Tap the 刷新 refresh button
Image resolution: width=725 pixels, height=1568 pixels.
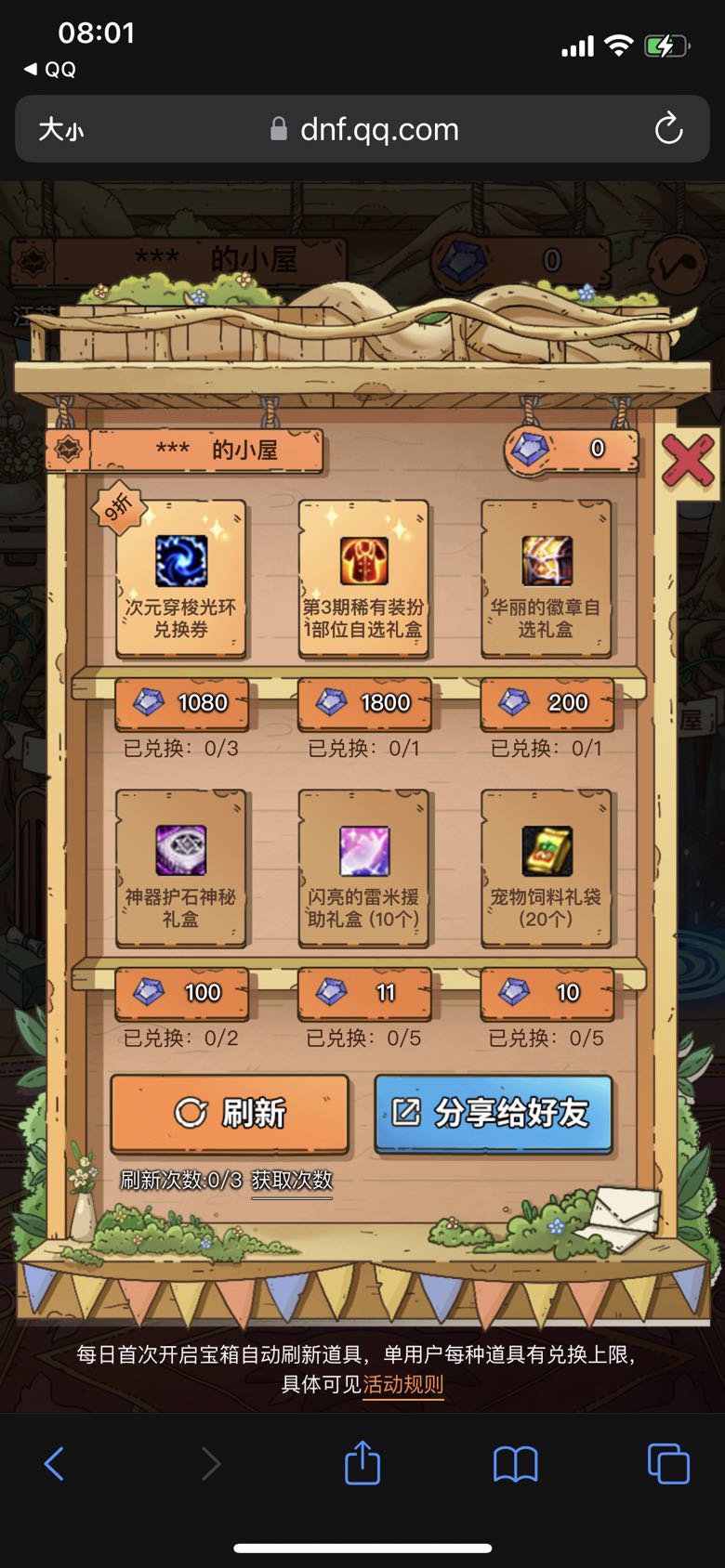[230, 1113]
